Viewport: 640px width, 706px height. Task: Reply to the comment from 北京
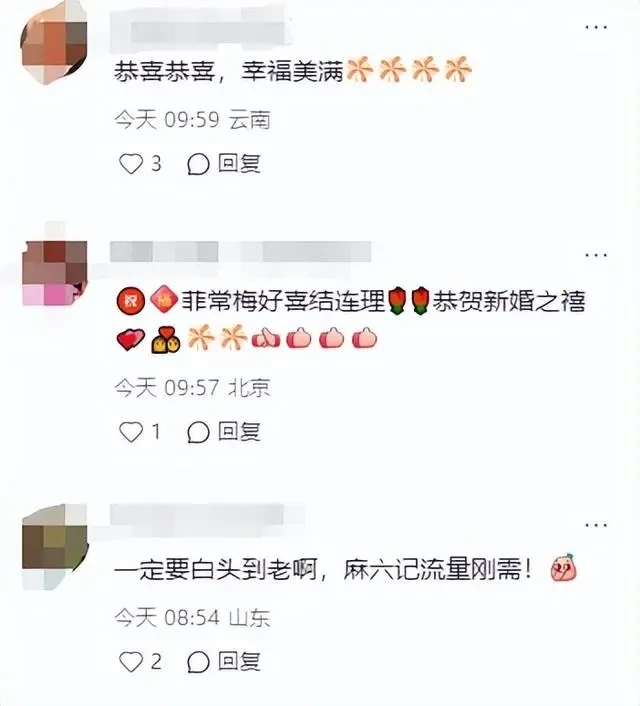pyautogui.click(x=226, y=432)
